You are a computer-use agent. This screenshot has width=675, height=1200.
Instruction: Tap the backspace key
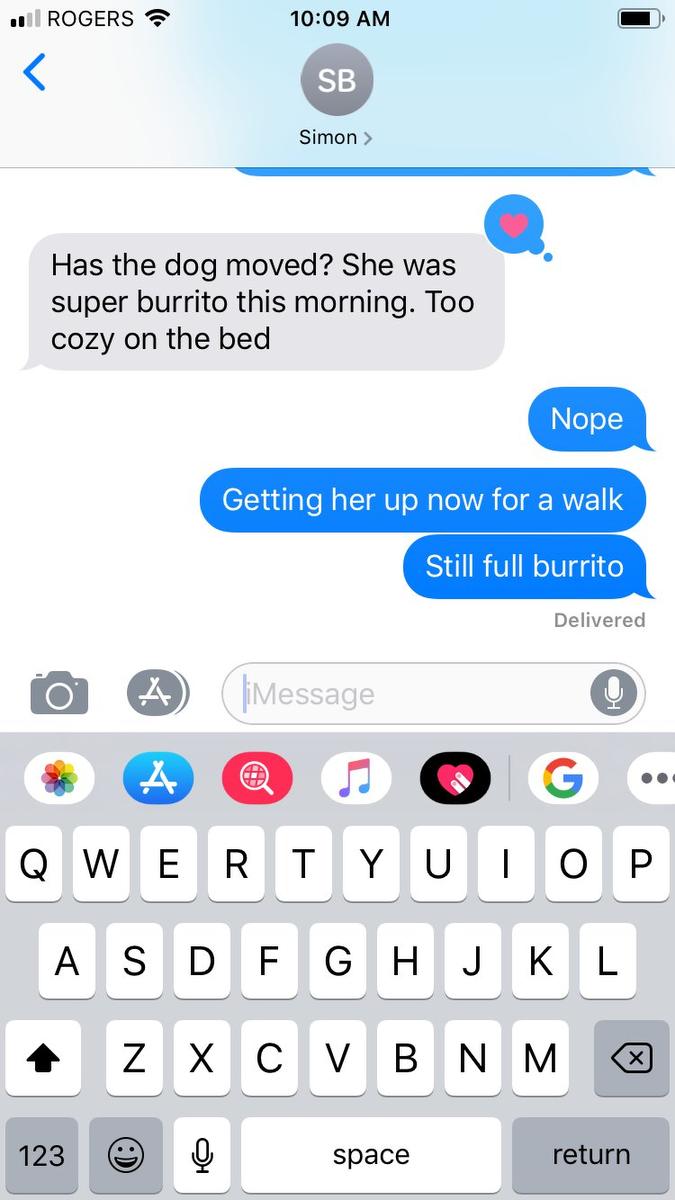(631, 1058)
